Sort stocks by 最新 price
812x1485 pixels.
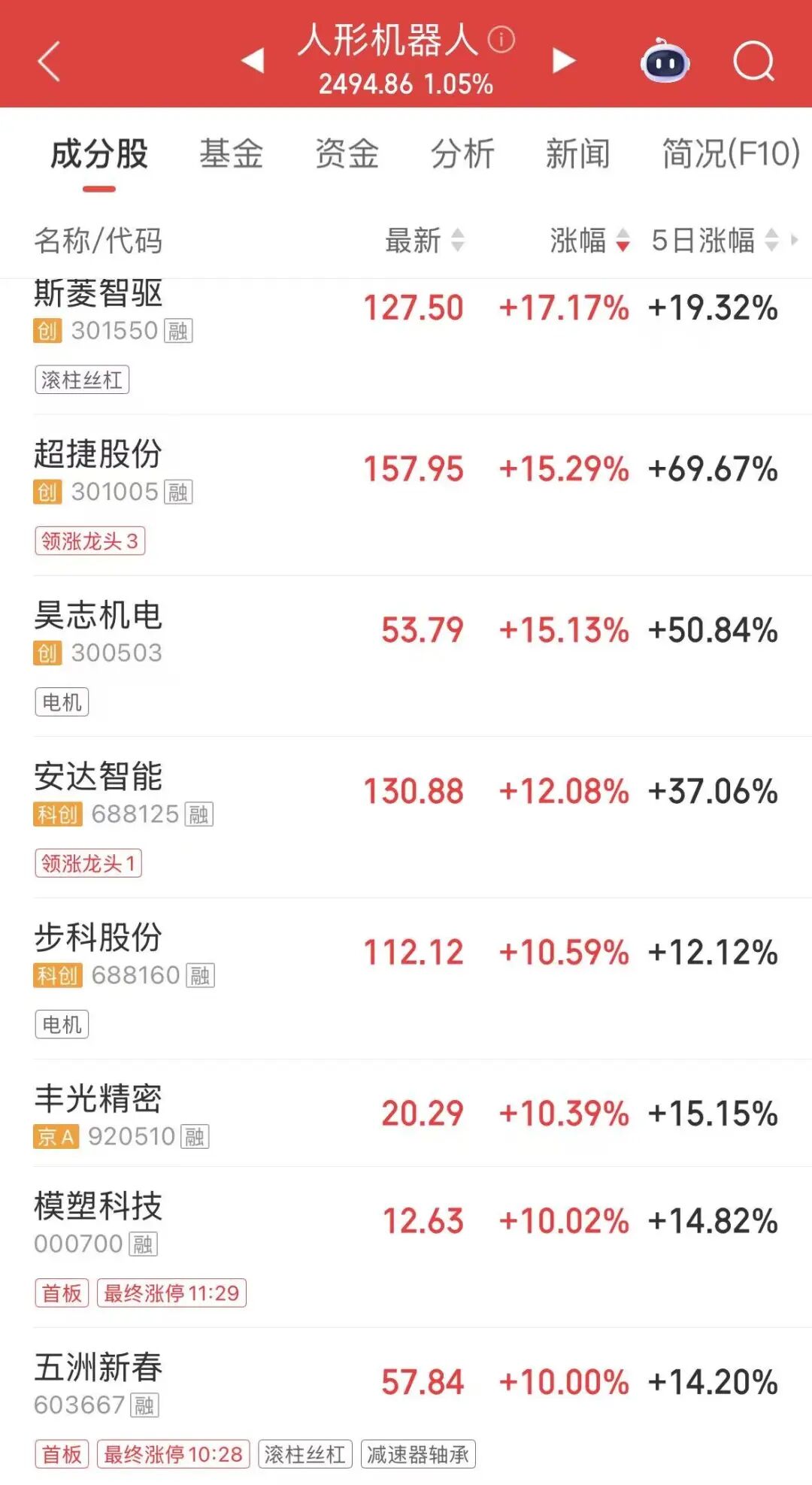point(425,241)
